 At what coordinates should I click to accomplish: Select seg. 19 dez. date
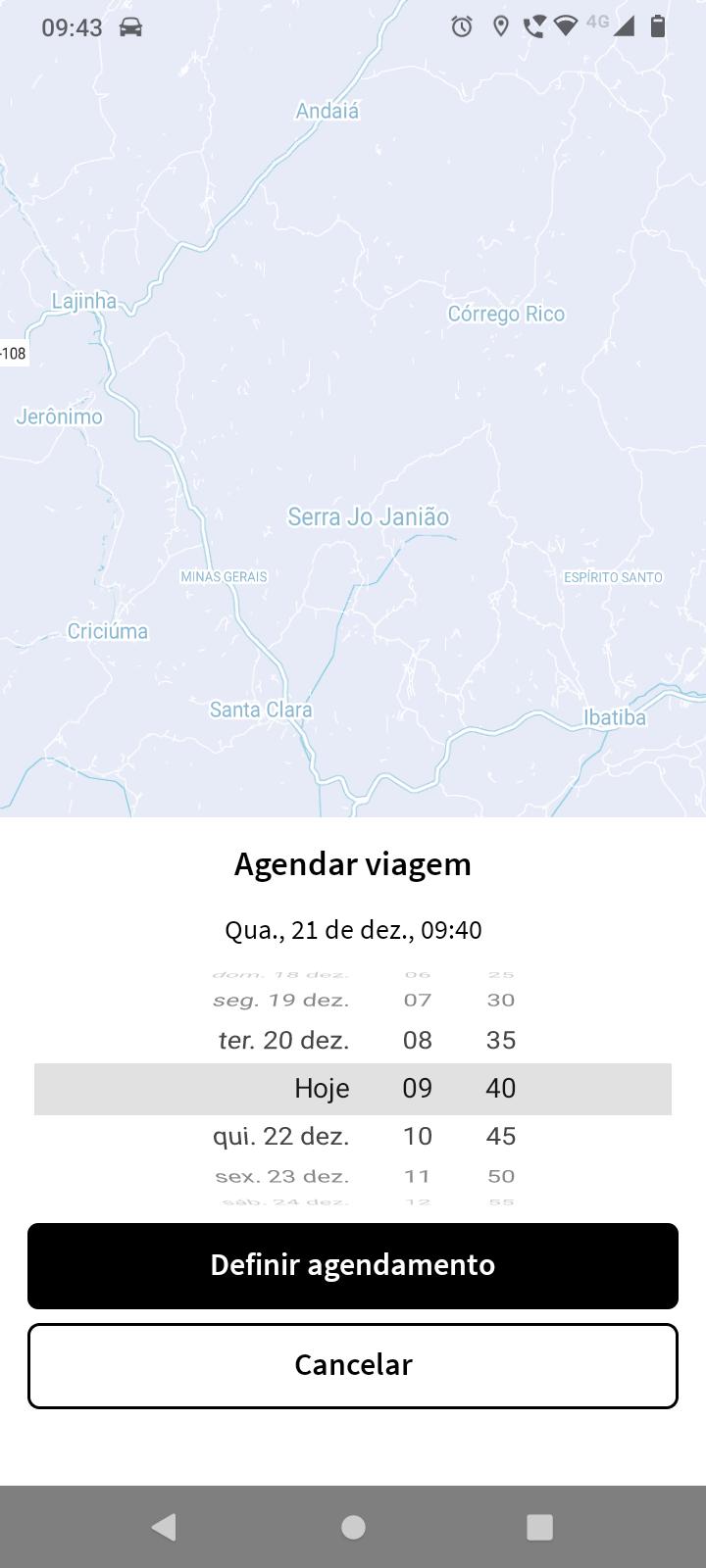pyautogui.click(x=281, y=1001)
